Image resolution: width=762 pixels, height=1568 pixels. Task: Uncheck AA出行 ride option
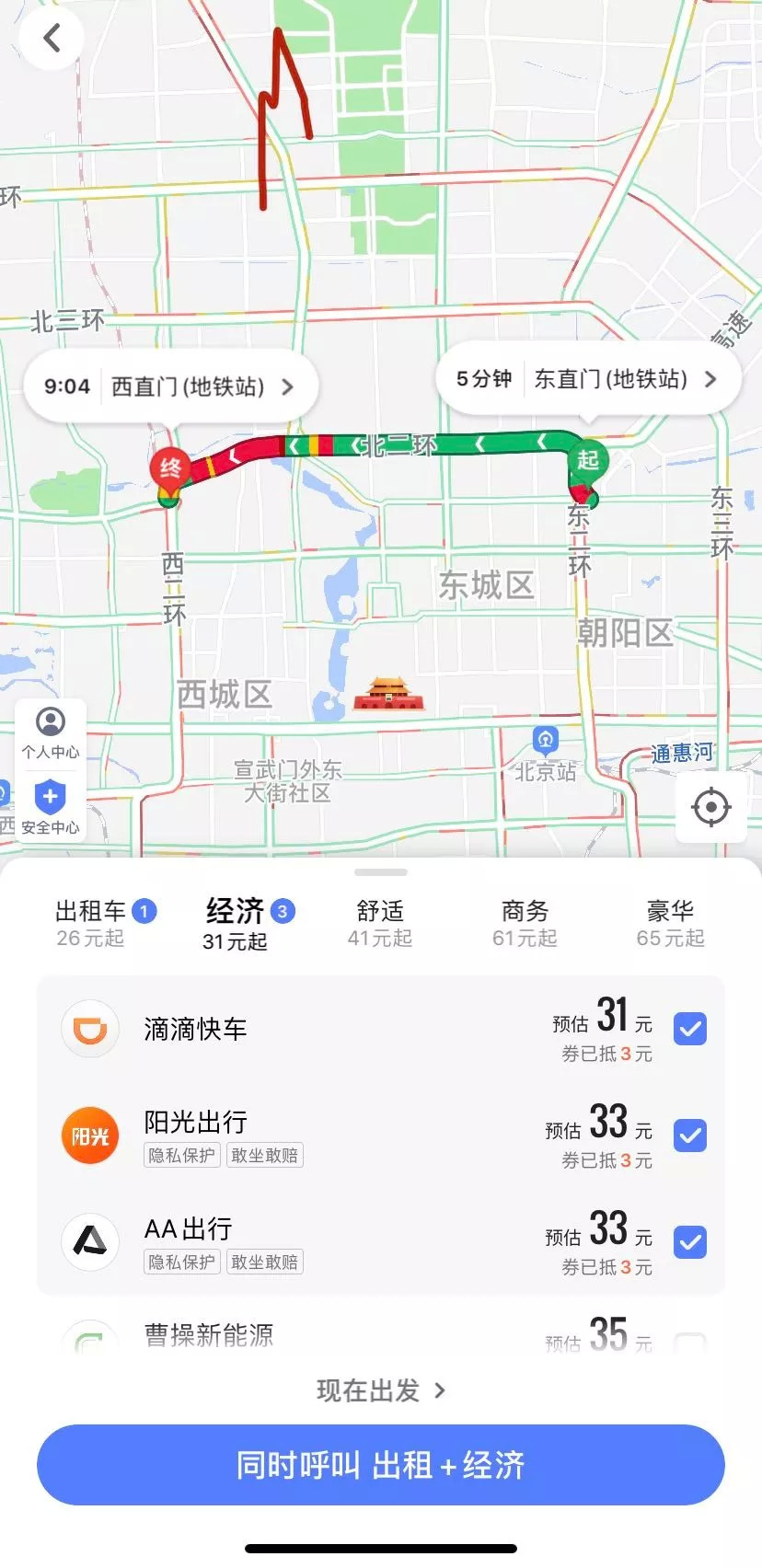690,1242
